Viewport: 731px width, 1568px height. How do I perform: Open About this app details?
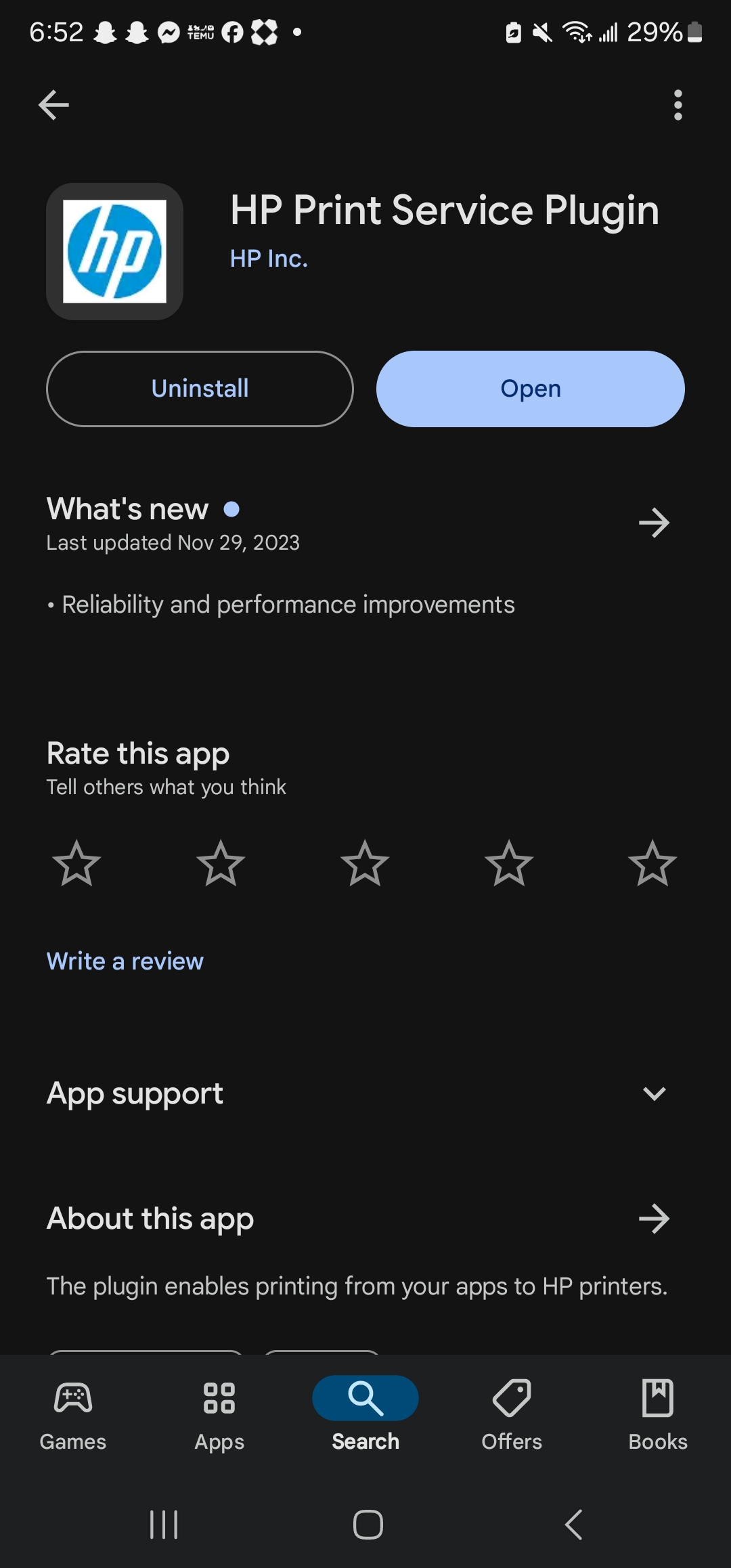click(x=654, y=1219)
